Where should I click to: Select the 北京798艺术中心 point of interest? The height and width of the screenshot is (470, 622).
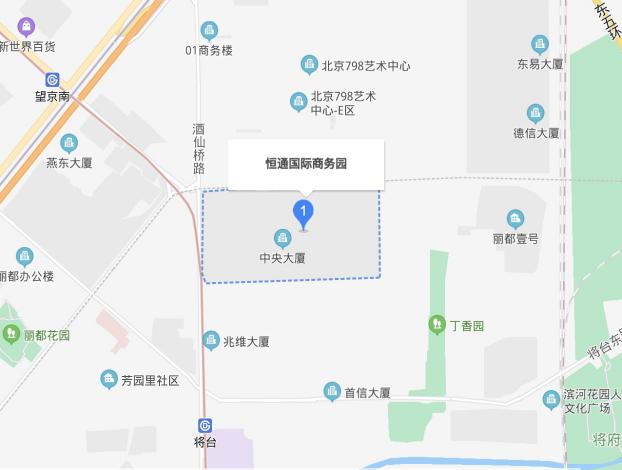310,65
